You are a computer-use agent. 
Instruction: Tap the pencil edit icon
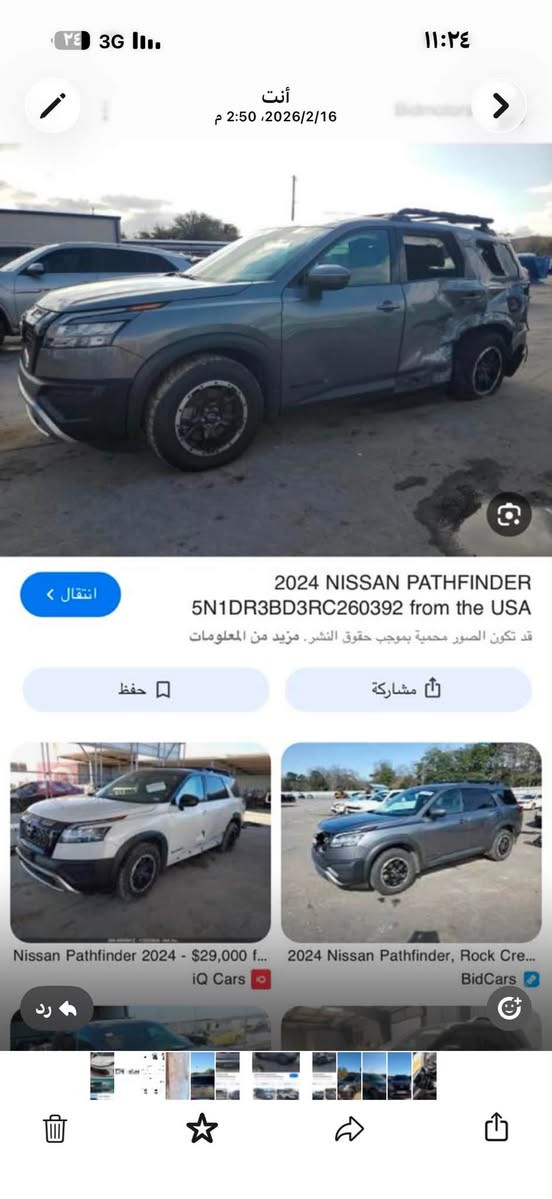pos(52,106)
